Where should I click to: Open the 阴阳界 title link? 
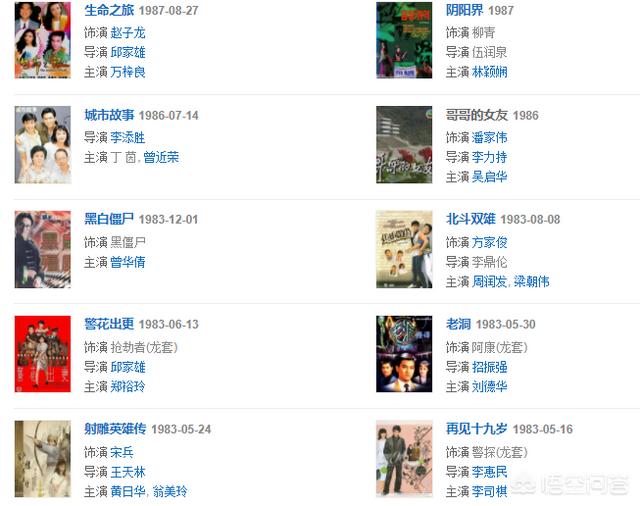(x=464, y=11)
